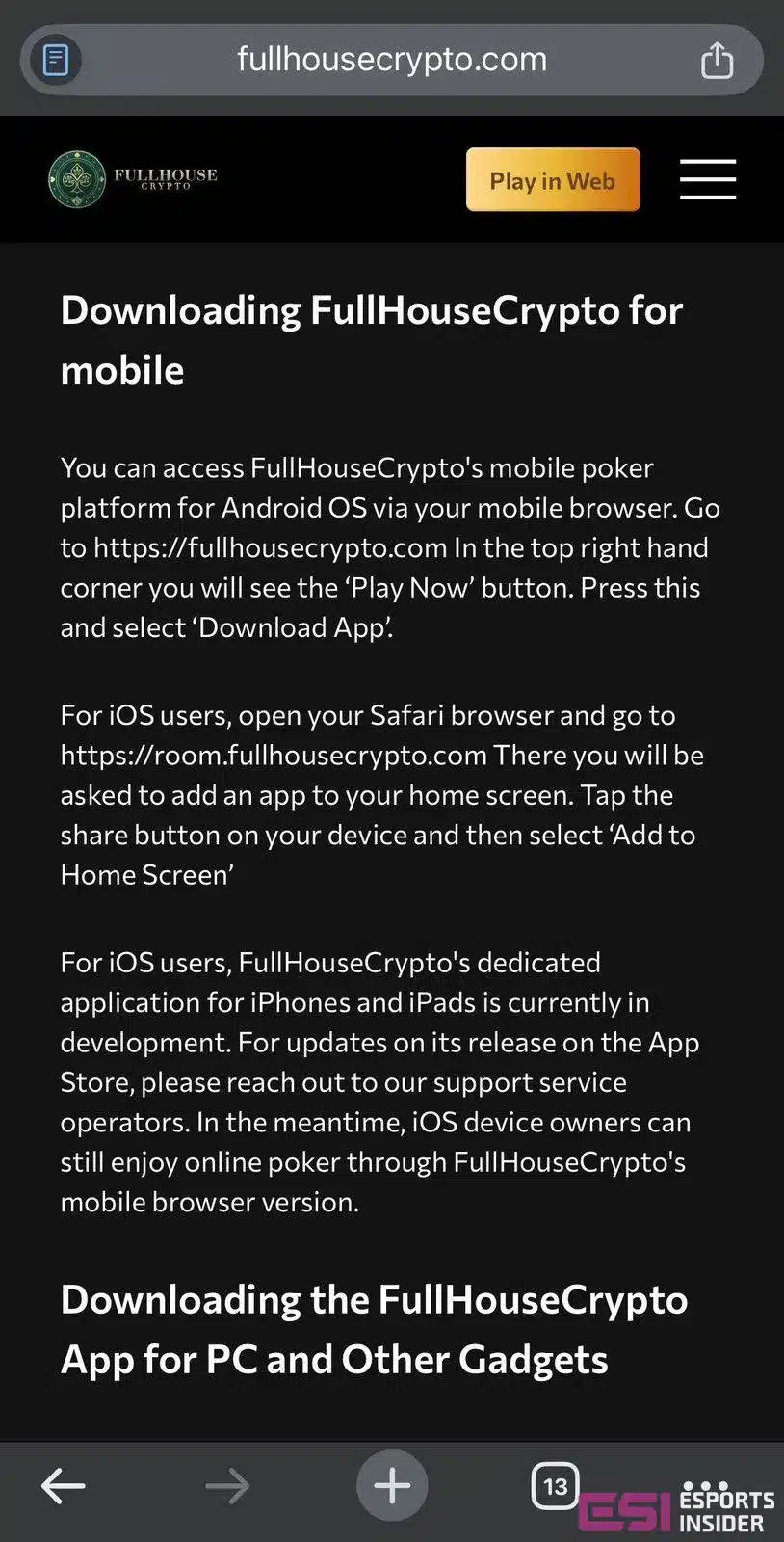Viewport: 784px width, 1542px height.
Task: Open the reader view icon in address bar
Action: point(56,60)
